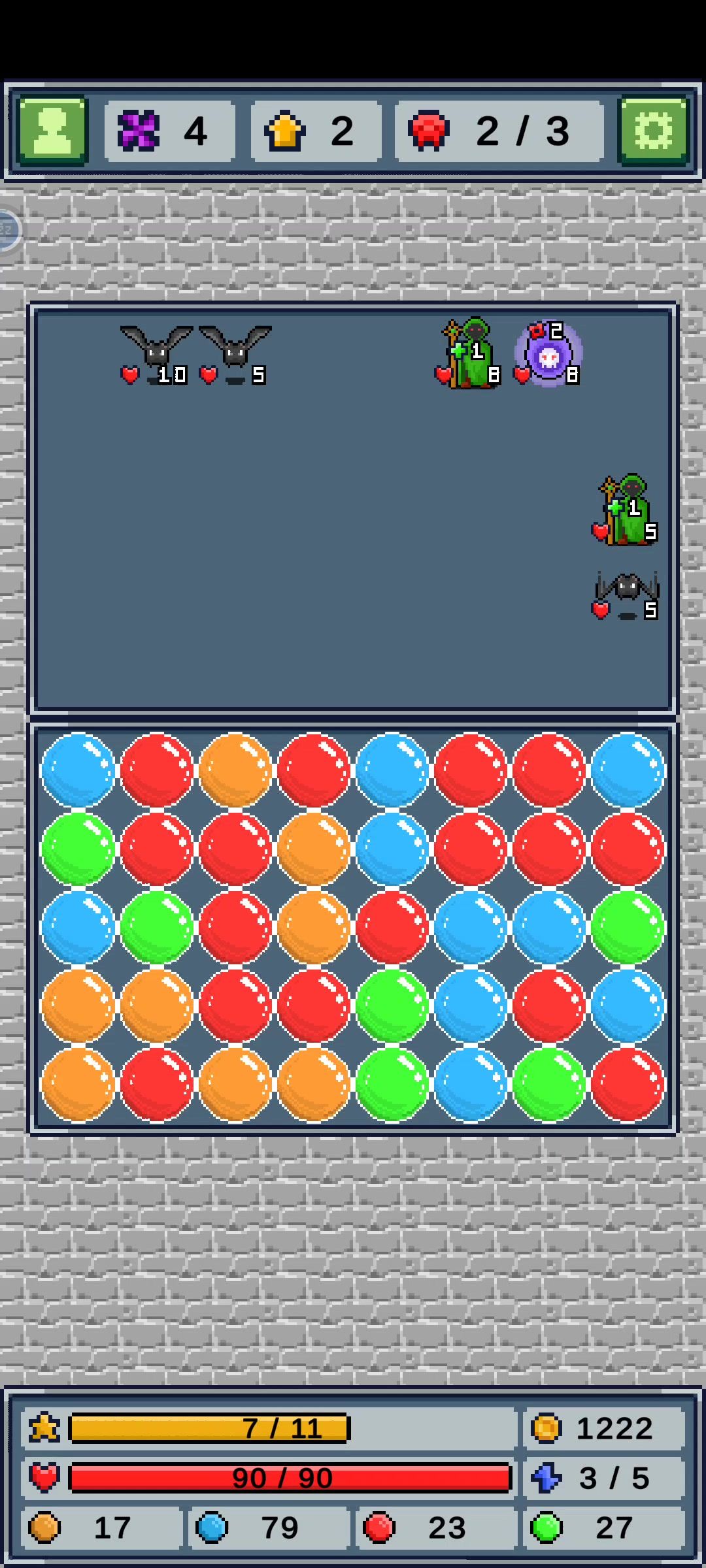Viewport: 706px width, 1568px height.
Task: Pop the orange orb in the top row
Action: coord(235,770)
